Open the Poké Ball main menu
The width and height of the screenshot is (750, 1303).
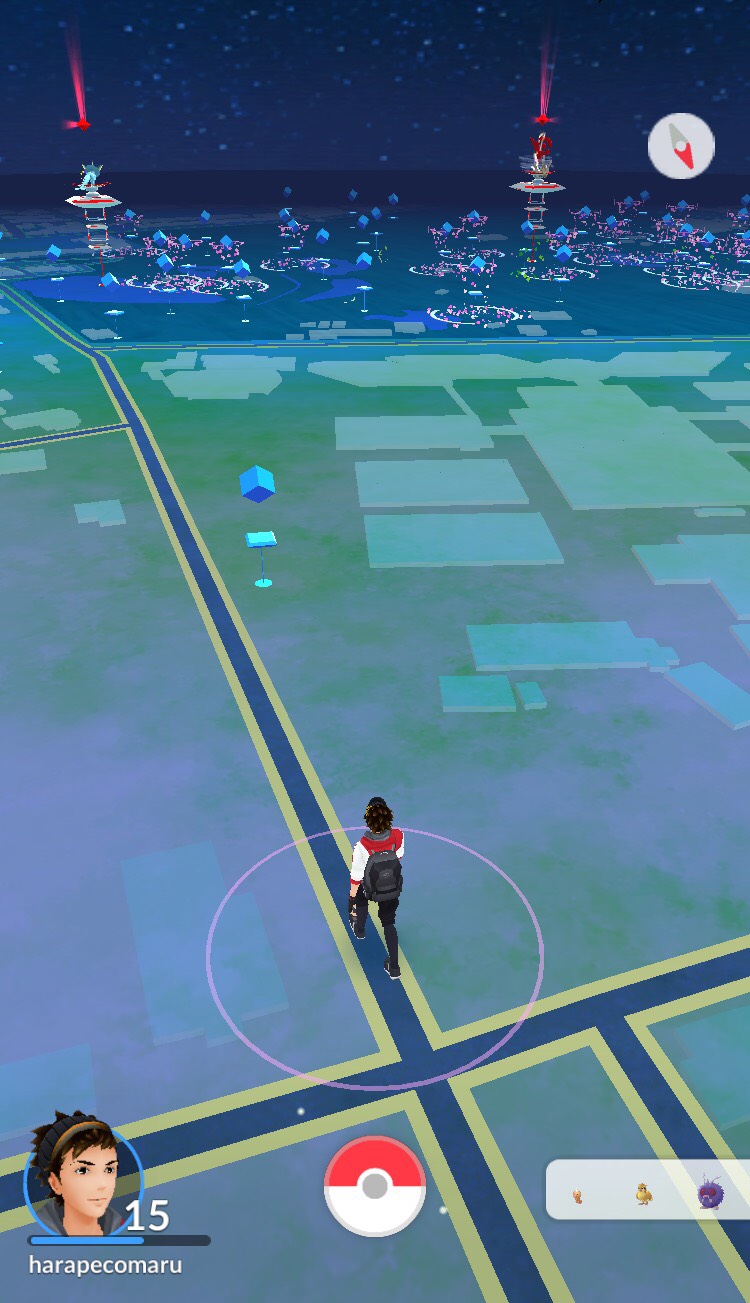[x=375, y=1186]
